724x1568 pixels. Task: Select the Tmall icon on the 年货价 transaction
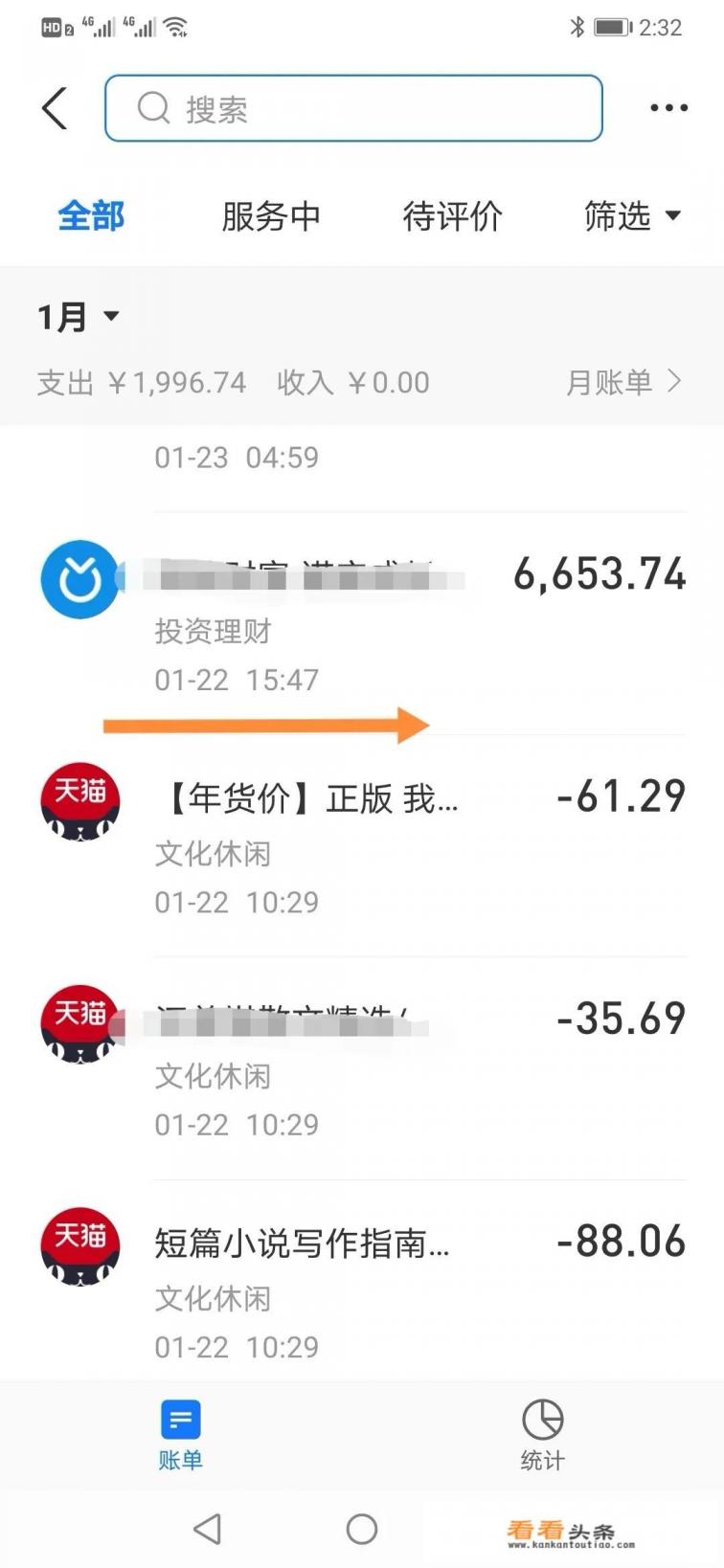[79, 802]
